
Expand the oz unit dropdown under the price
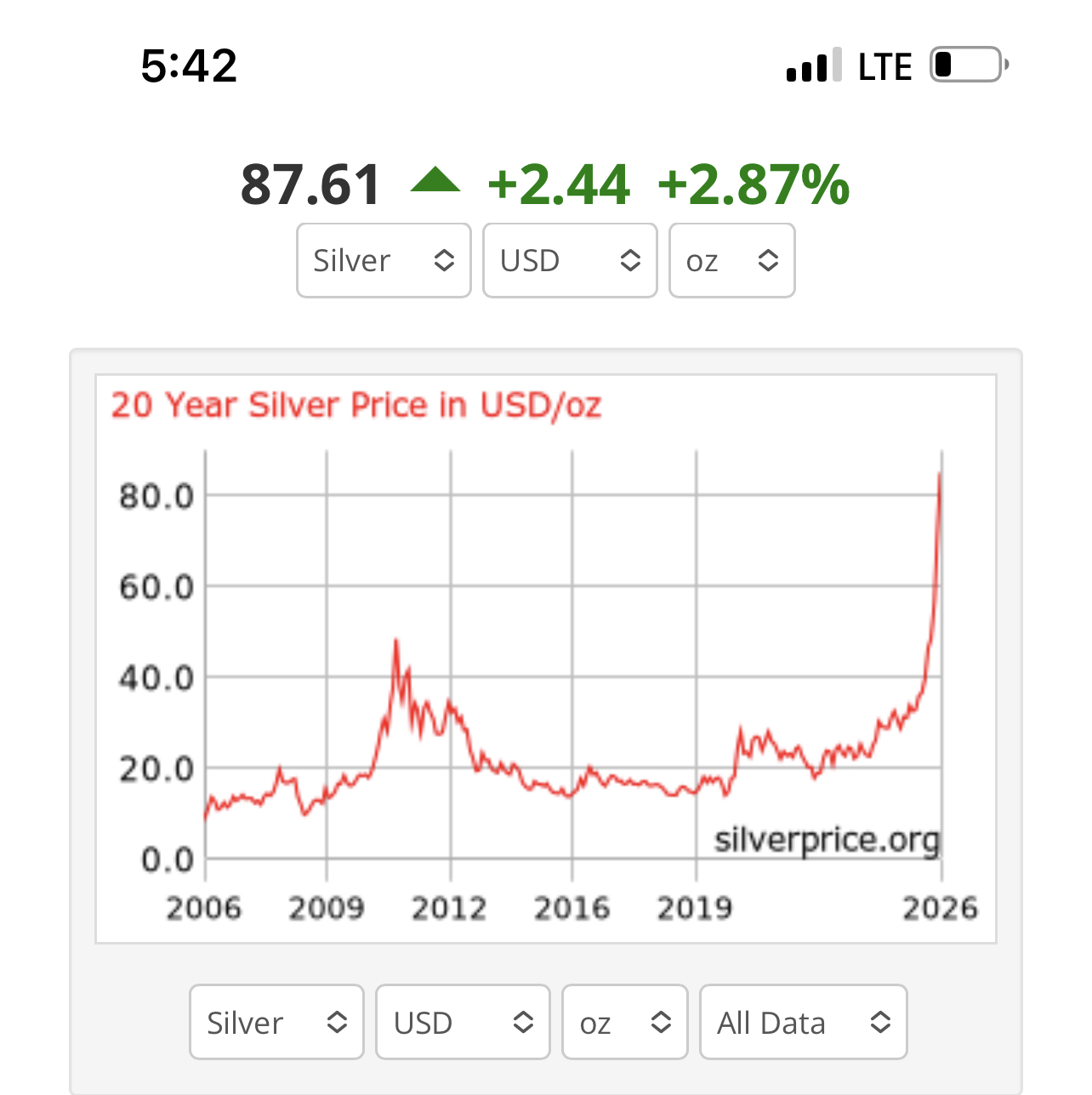(731, 260)
